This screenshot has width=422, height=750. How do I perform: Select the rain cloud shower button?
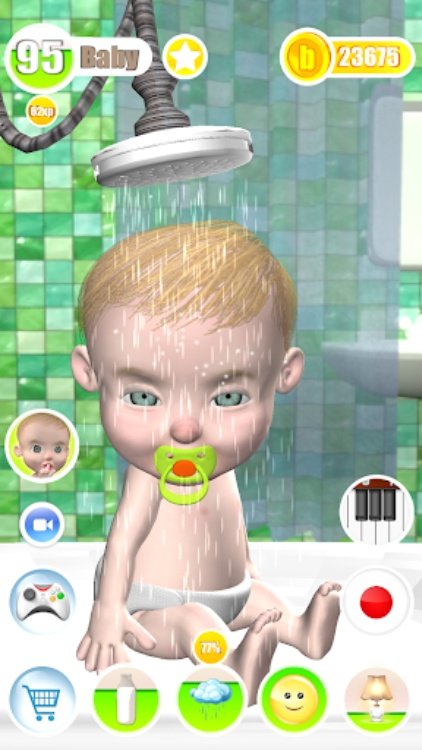211,699
